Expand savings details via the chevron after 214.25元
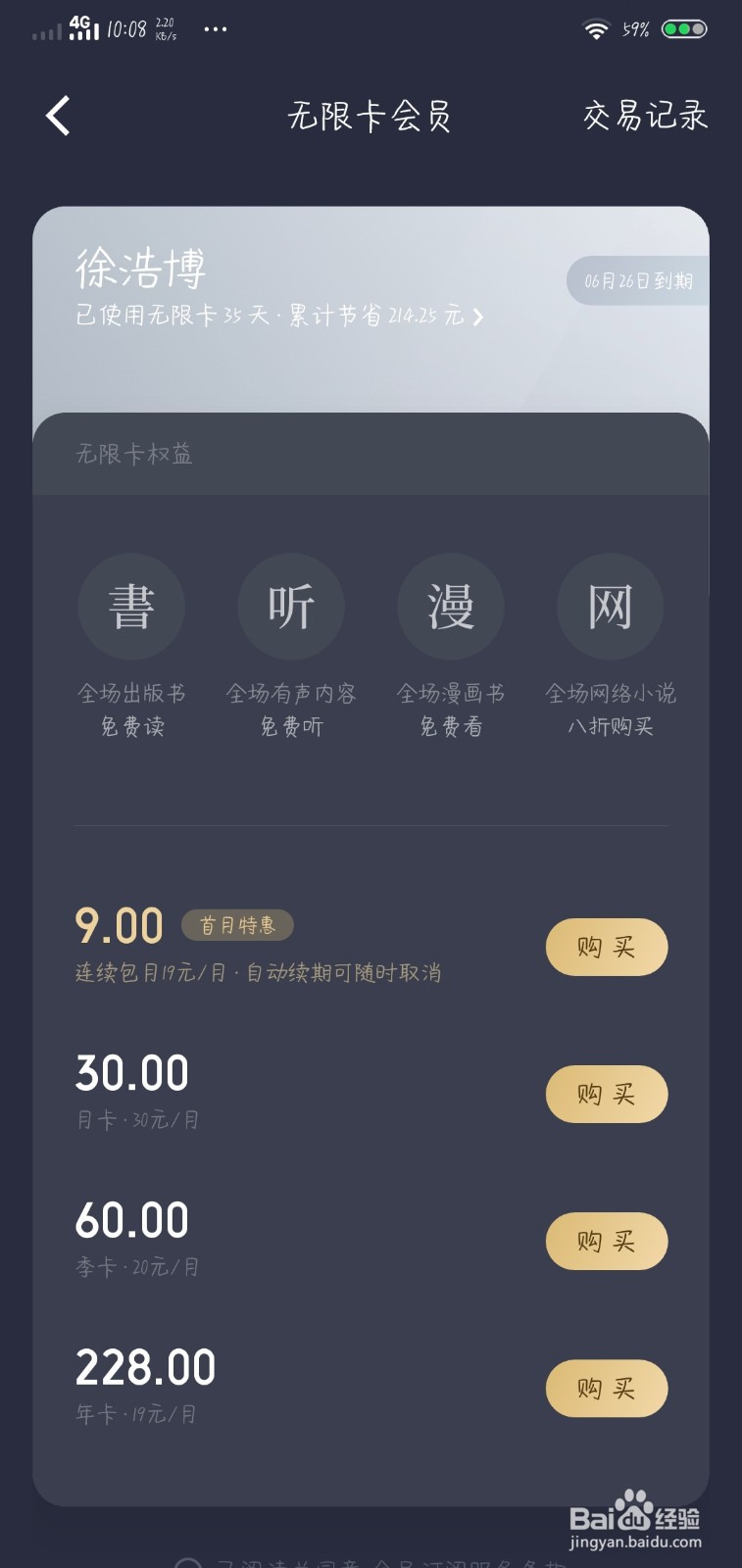The image size is (742, 1568). point(479,317)
